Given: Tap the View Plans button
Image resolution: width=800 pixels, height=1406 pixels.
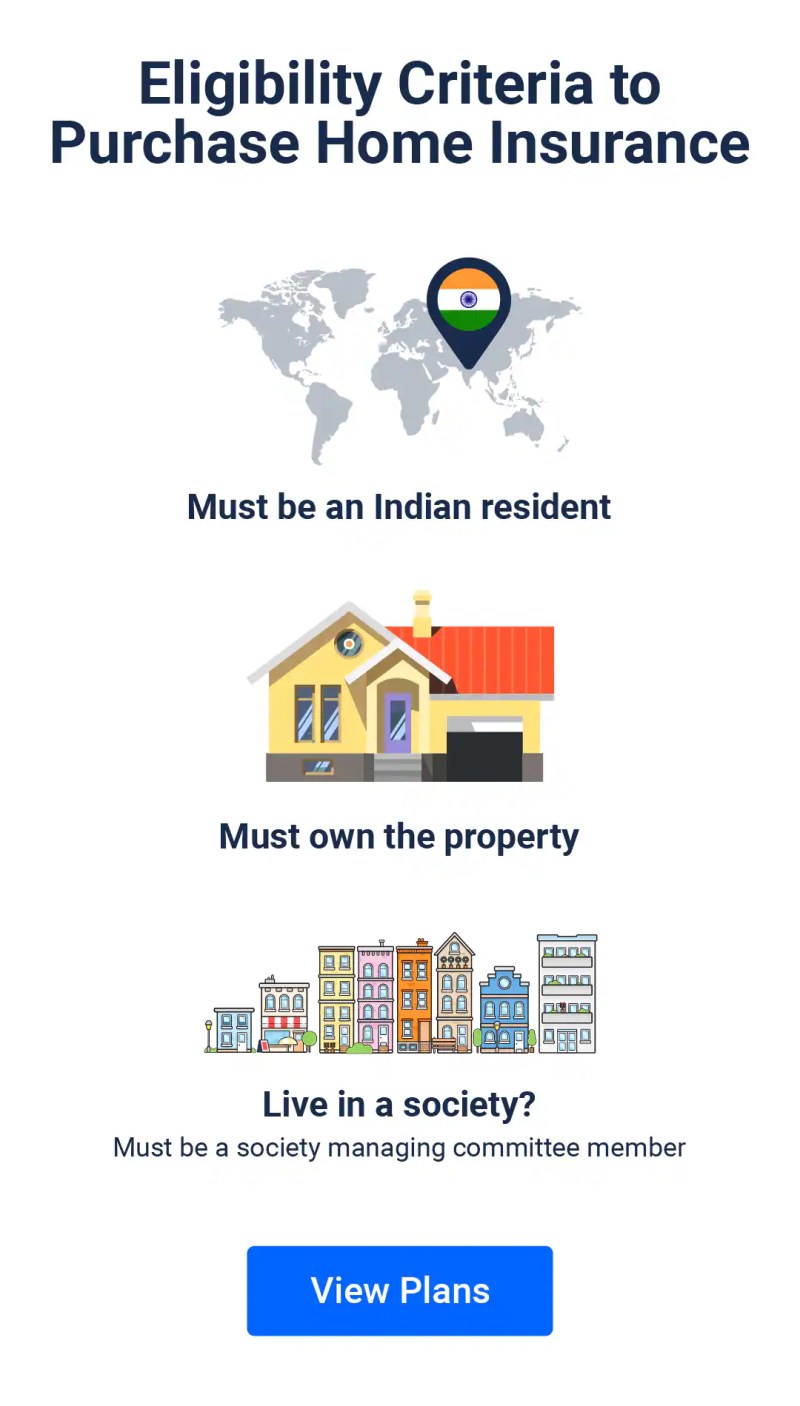Looking at the screenshot, I should tap(399, 1290).
